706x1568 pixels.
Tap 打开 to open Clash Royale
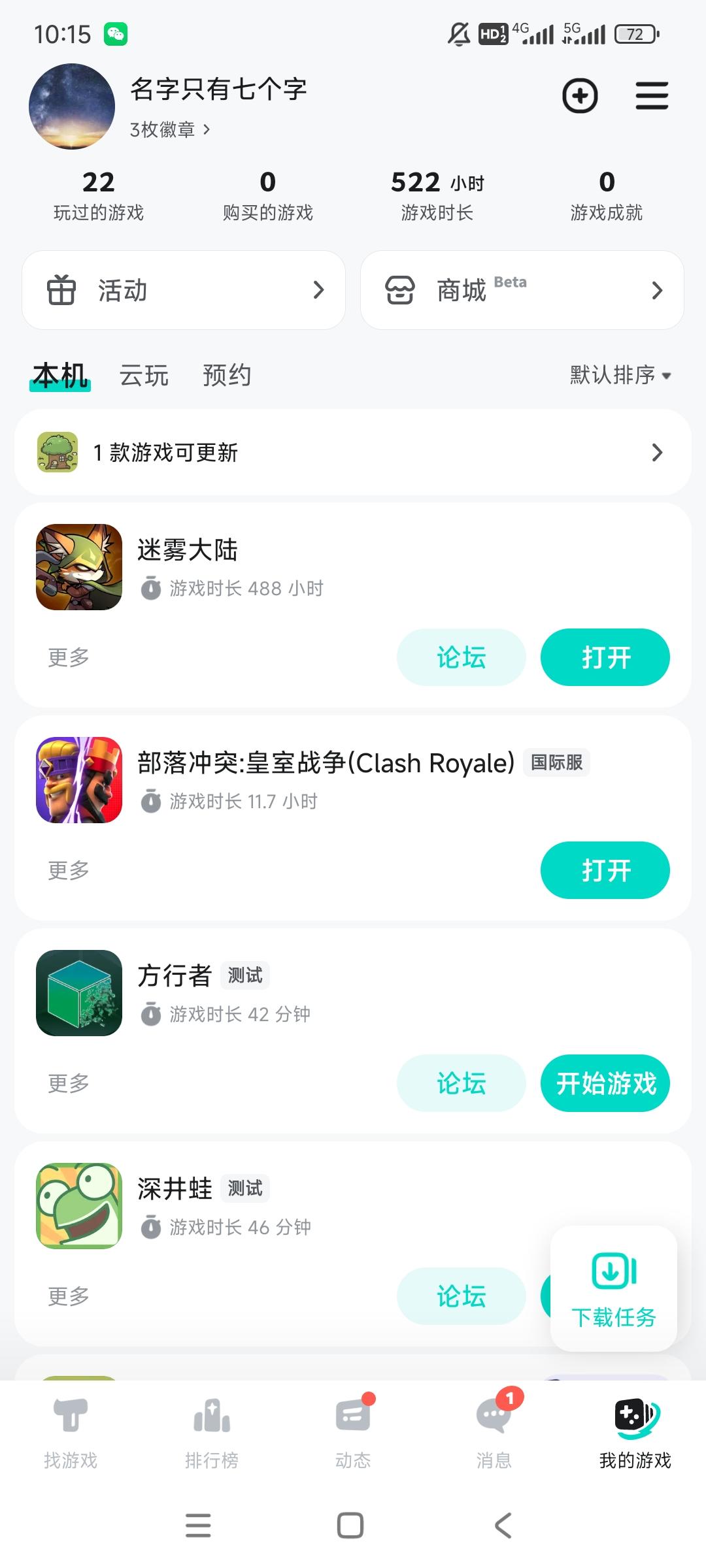pyautogui.click(x=605, y=870)
